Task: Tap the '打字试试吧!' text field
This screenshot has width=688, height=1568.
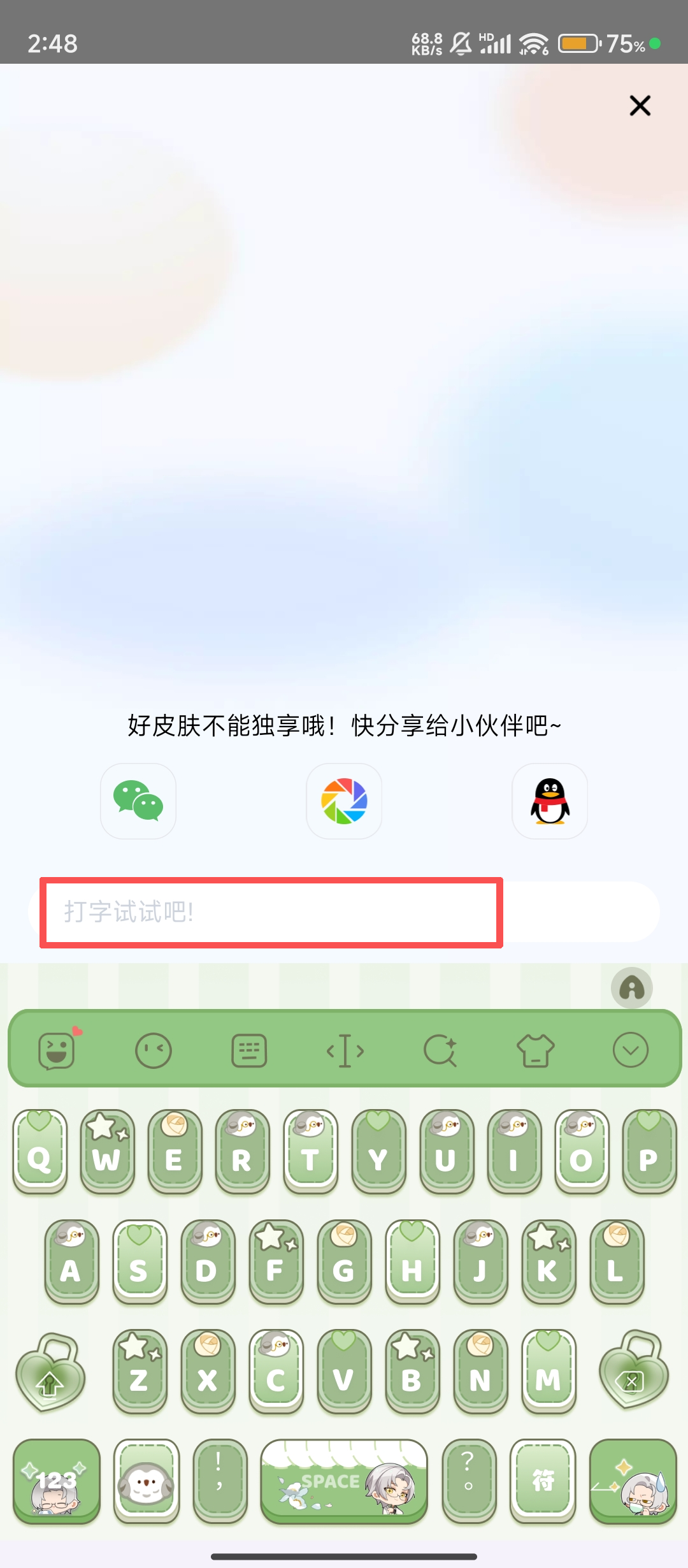Action: tap(271, 912)
